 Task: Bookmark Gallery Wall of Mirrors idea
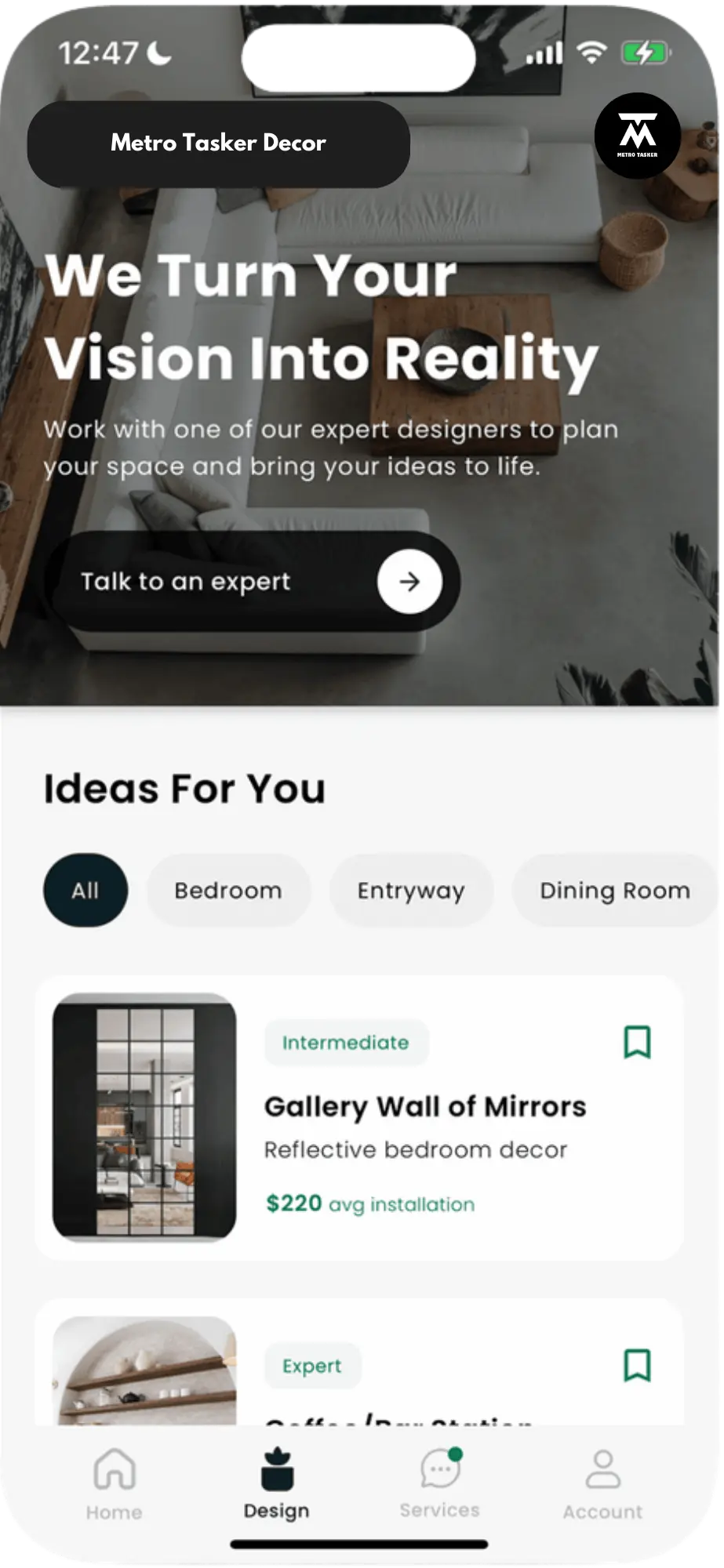pyautogui.click(x=637, y=1043)
